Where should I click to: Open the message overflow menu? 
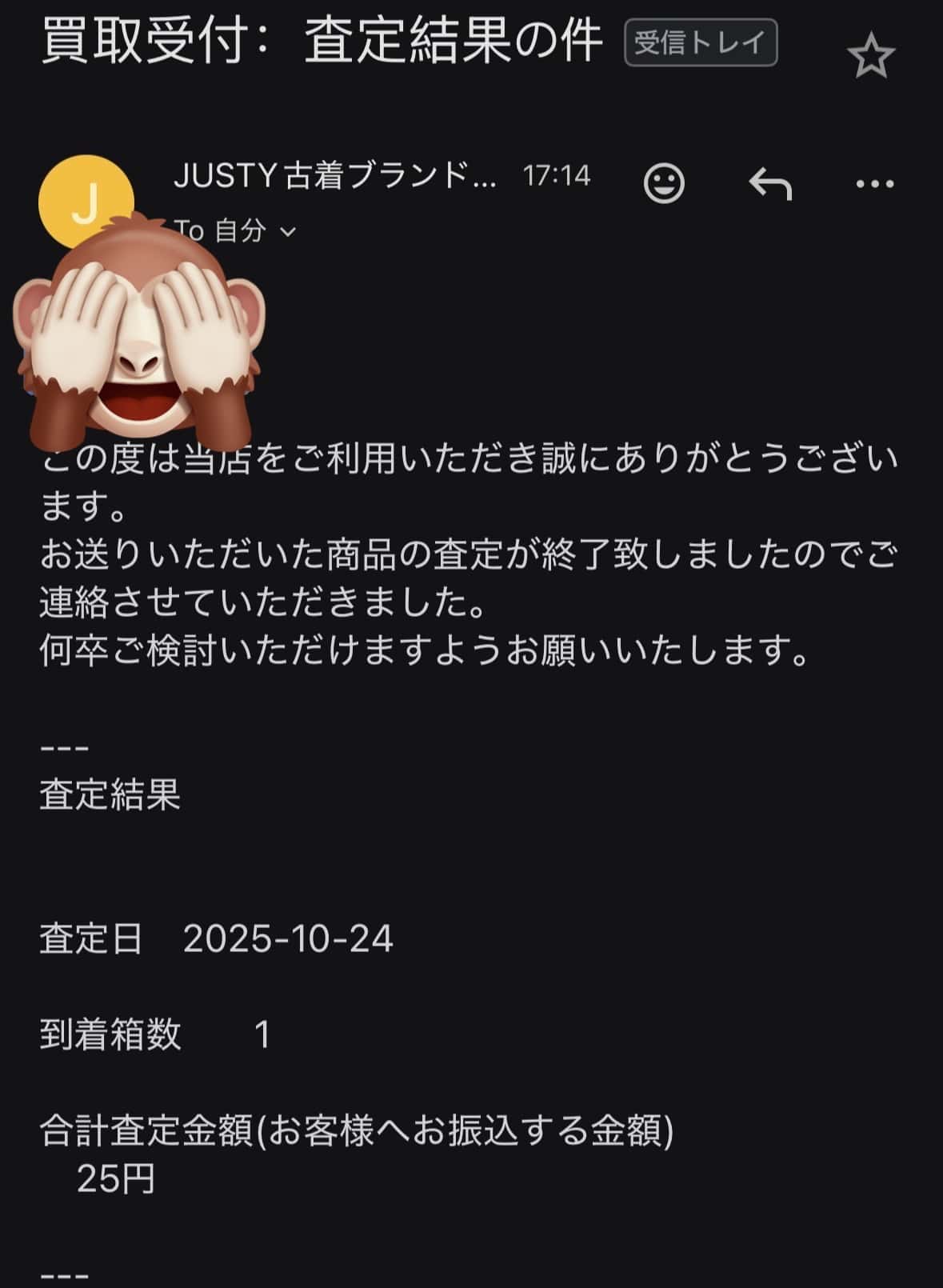coord(874,184)
